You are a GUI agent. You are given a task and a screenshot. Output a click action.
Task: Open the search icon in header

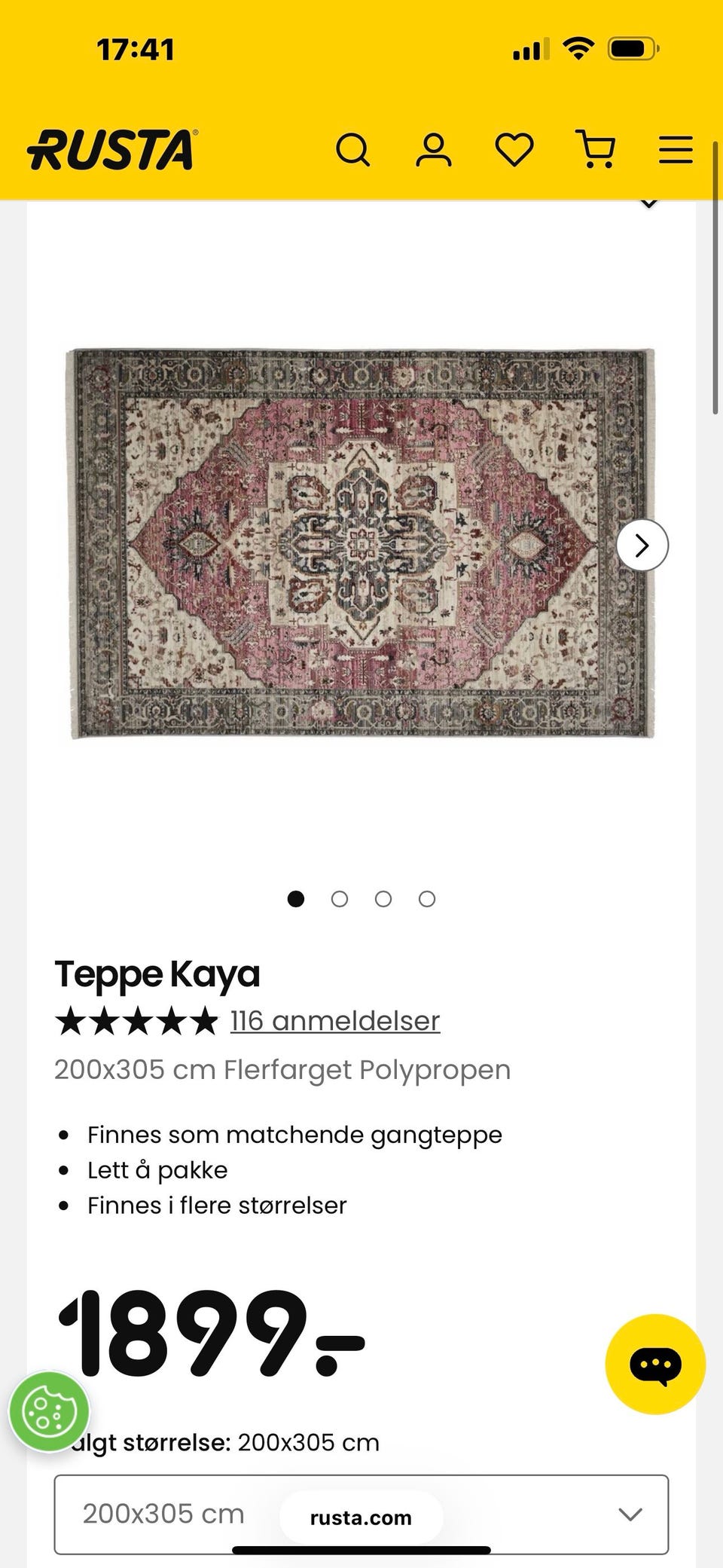click(x=353, y=149)
